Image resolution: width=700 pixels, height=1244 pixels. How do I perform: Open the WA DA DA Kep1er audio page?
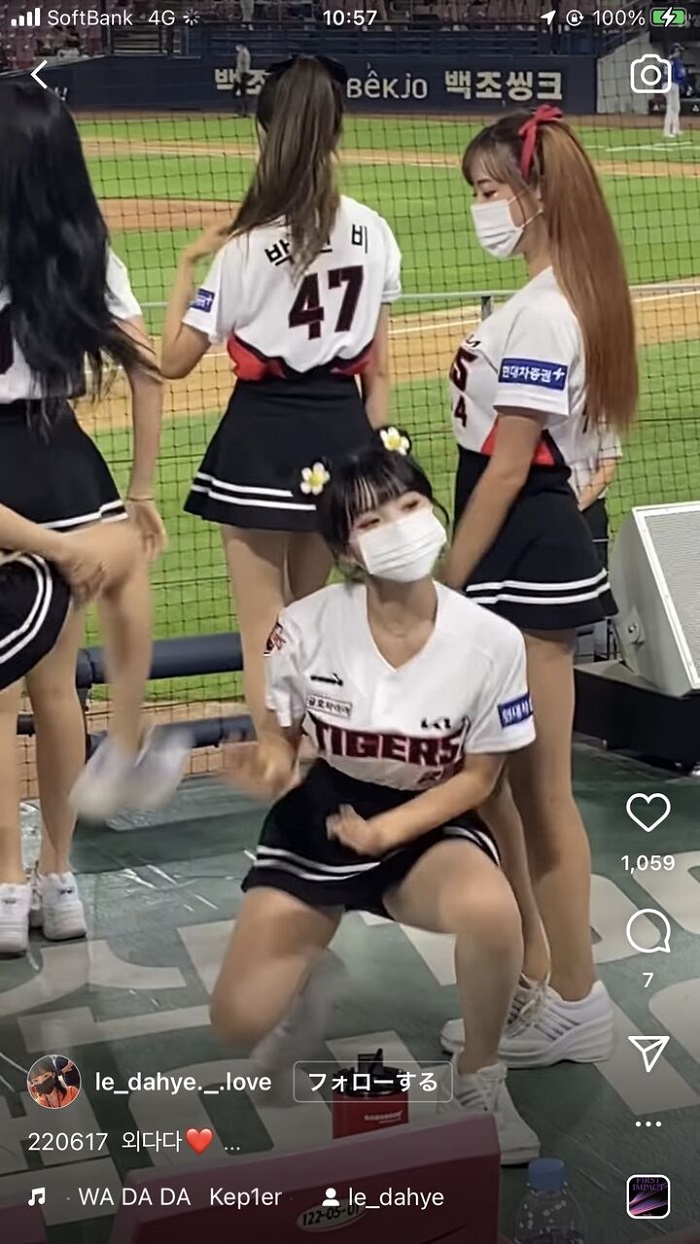pos(180,1197)
